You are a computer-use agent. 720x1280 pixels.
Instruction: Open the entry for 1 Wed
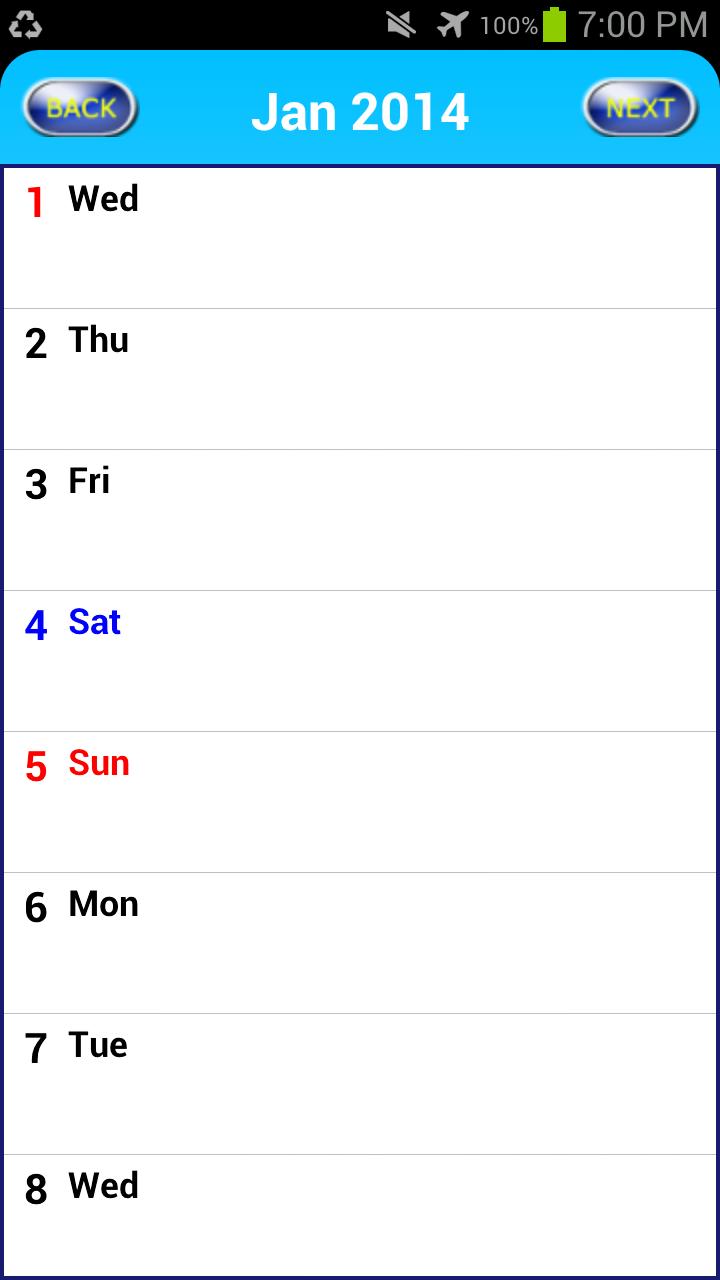(x=360, y=238)
